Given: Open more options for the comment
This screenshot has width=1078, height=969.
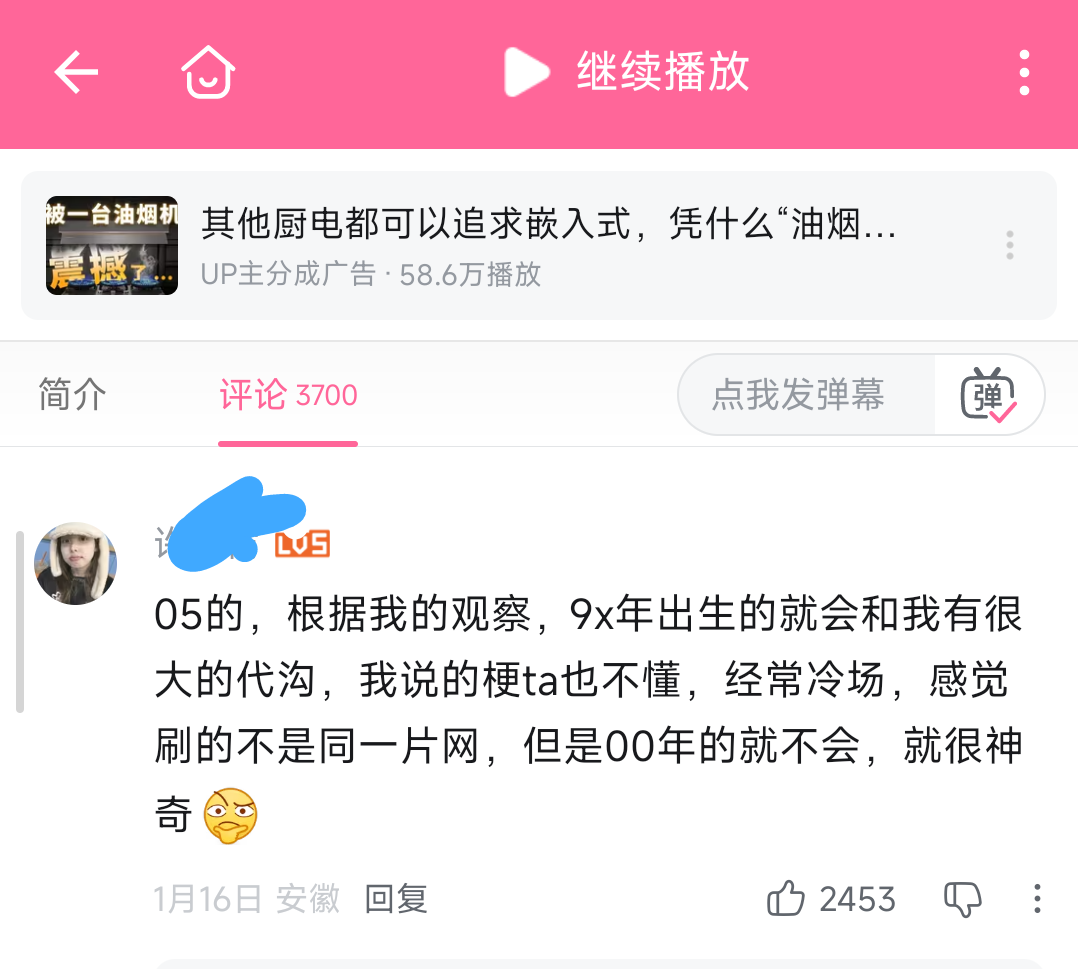Looking at the screenshot, I should point(1038,899).
